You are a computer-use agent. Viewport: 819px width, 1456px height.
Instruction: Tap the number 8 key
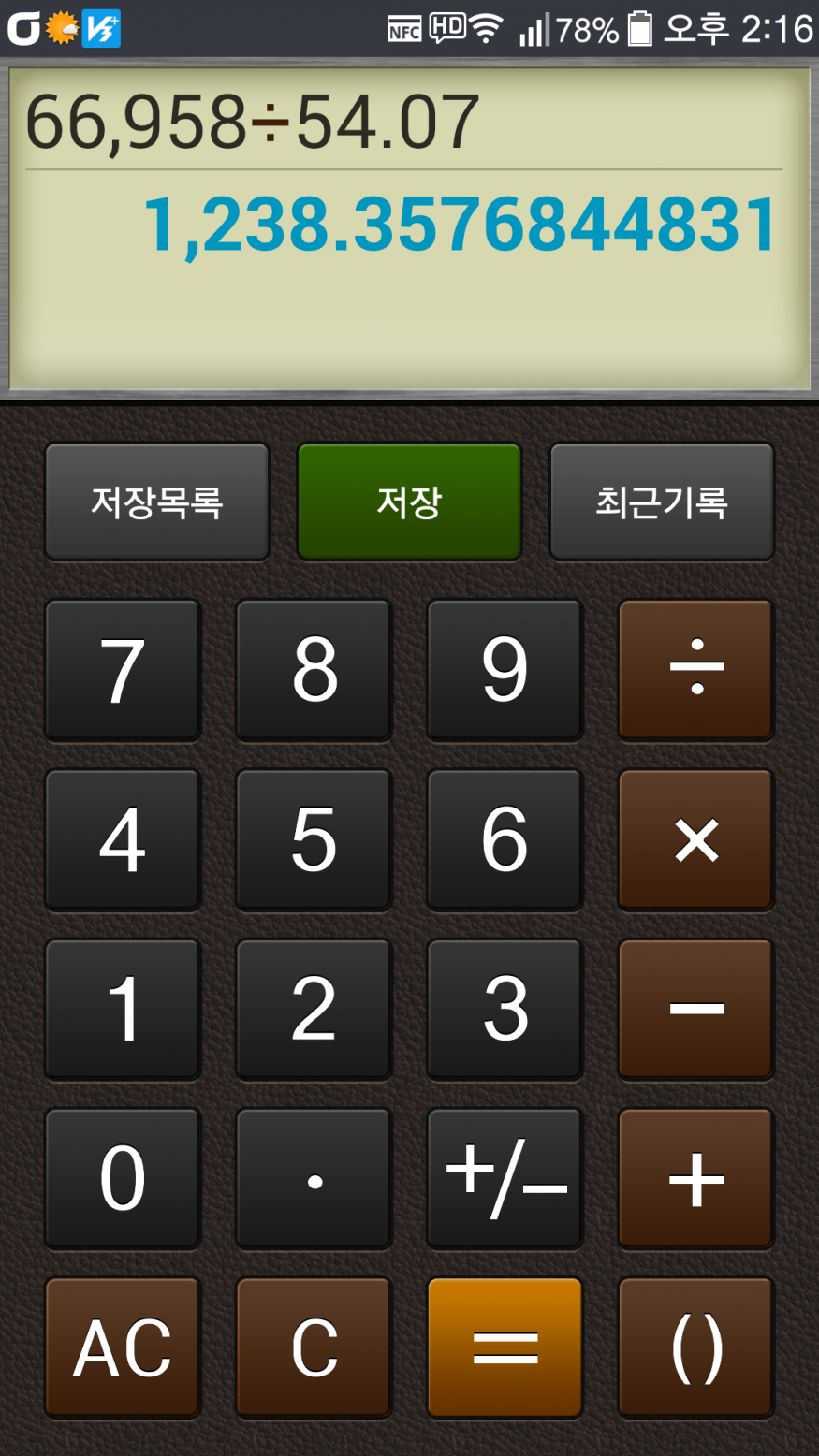(314, 670)
